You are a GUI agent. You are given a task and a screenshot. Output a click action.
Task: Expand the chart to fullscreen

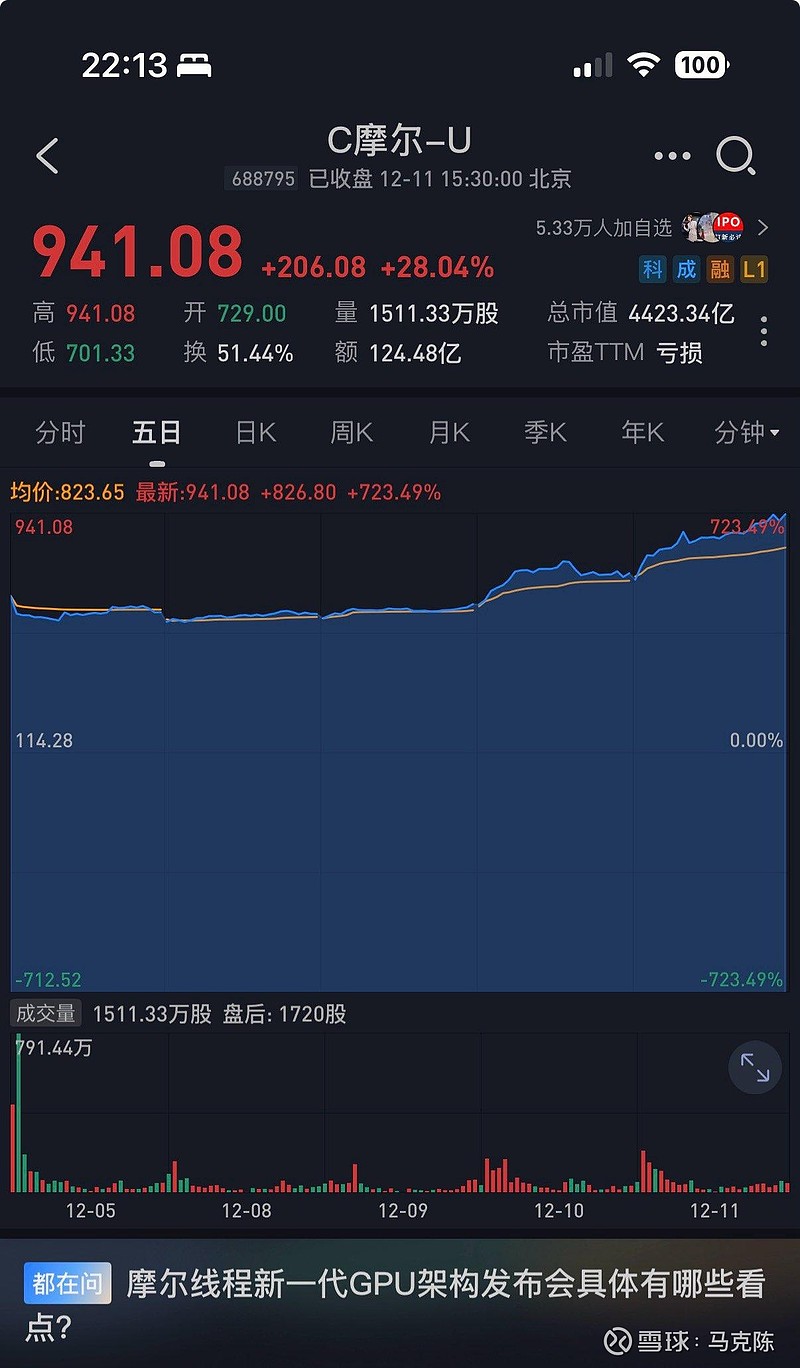pyautogui.click(x=755, y=1068)
